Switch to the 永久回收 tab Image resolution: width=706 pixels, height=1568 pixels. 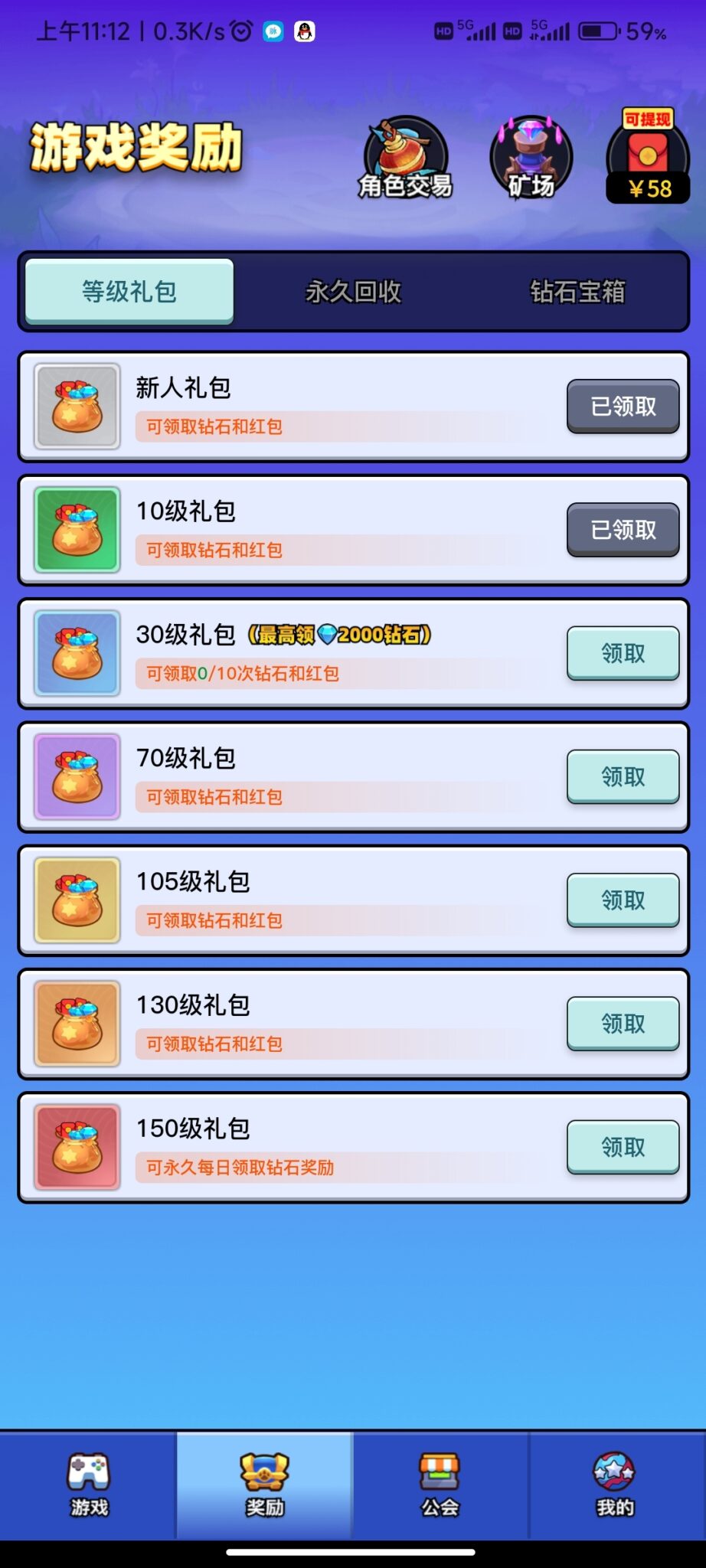click(x=353, y=291)
